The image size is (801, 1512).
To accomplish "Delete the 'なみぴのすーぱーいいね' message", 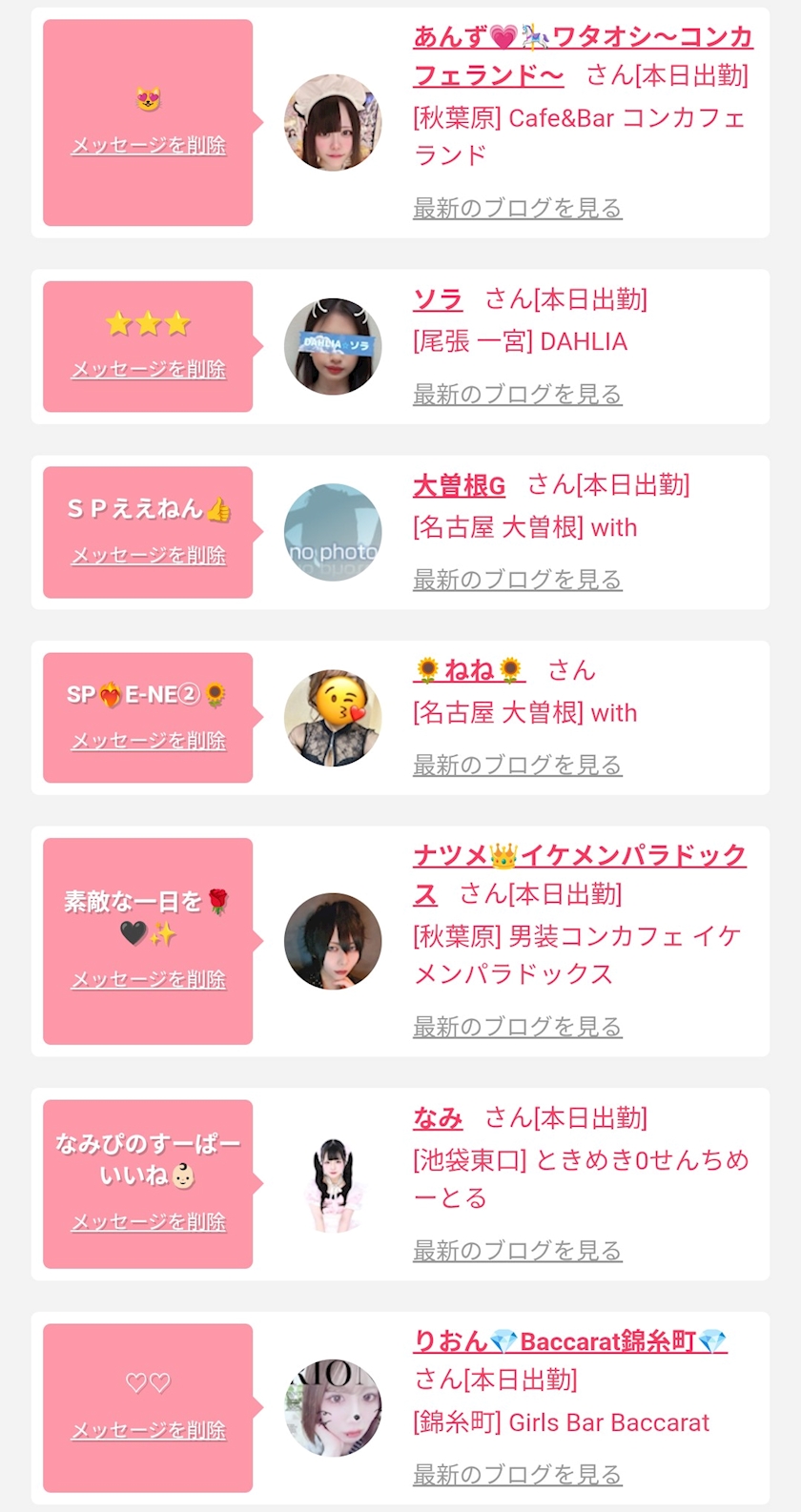I will pos(149,1222).
